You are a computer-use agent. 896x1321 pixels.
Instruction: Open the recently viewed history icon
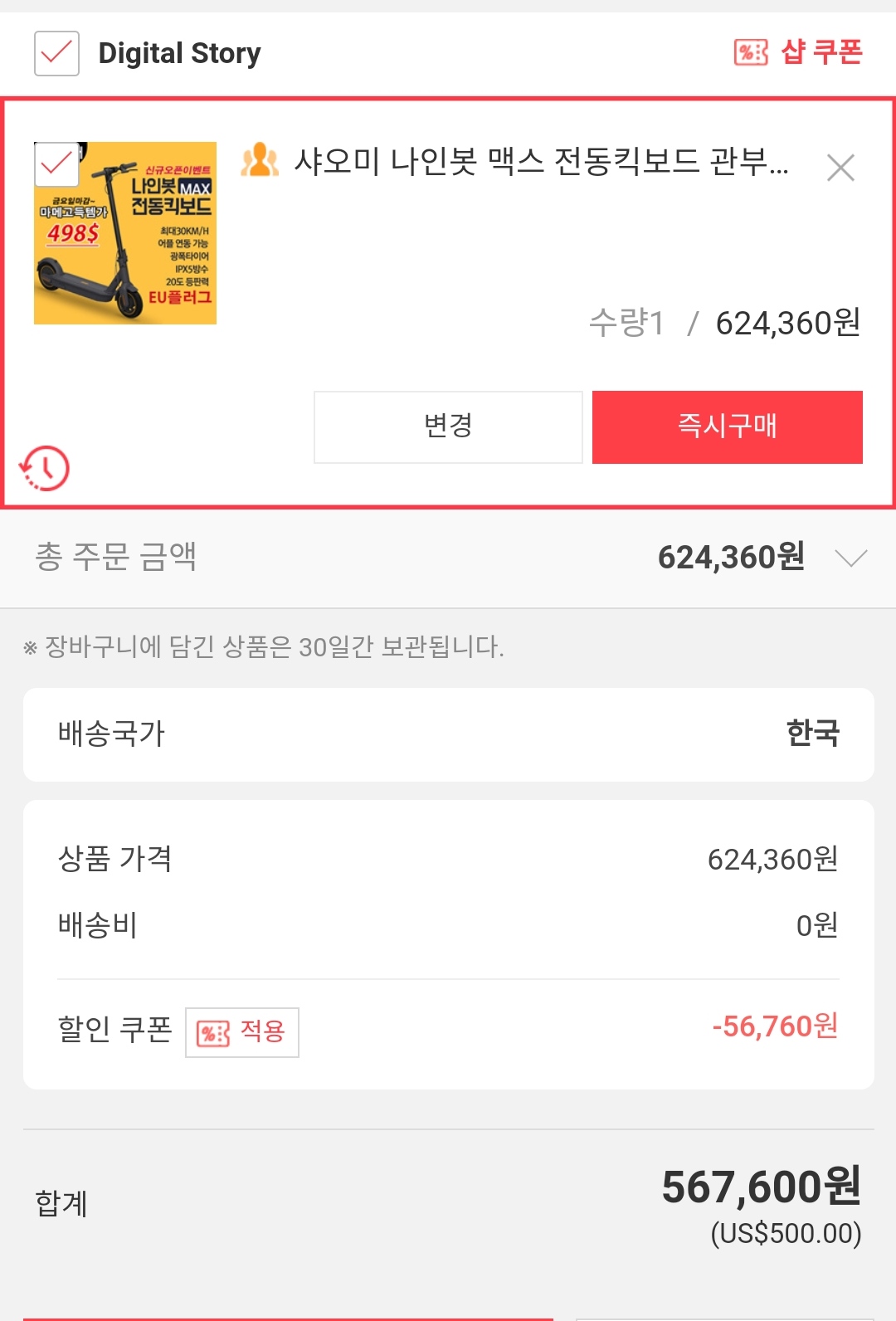click(45, 469)
